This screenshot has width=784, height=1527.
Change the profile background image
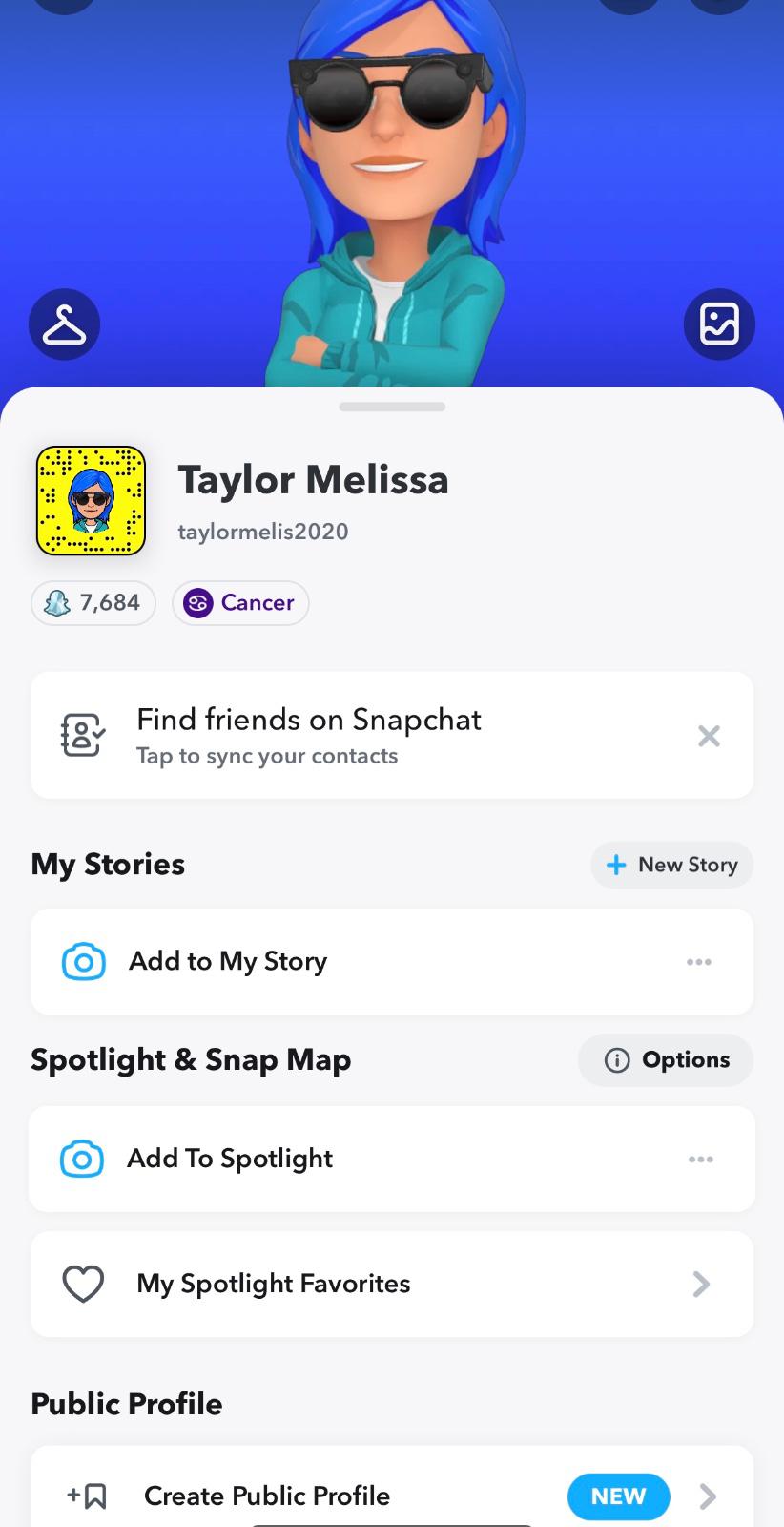719,324
